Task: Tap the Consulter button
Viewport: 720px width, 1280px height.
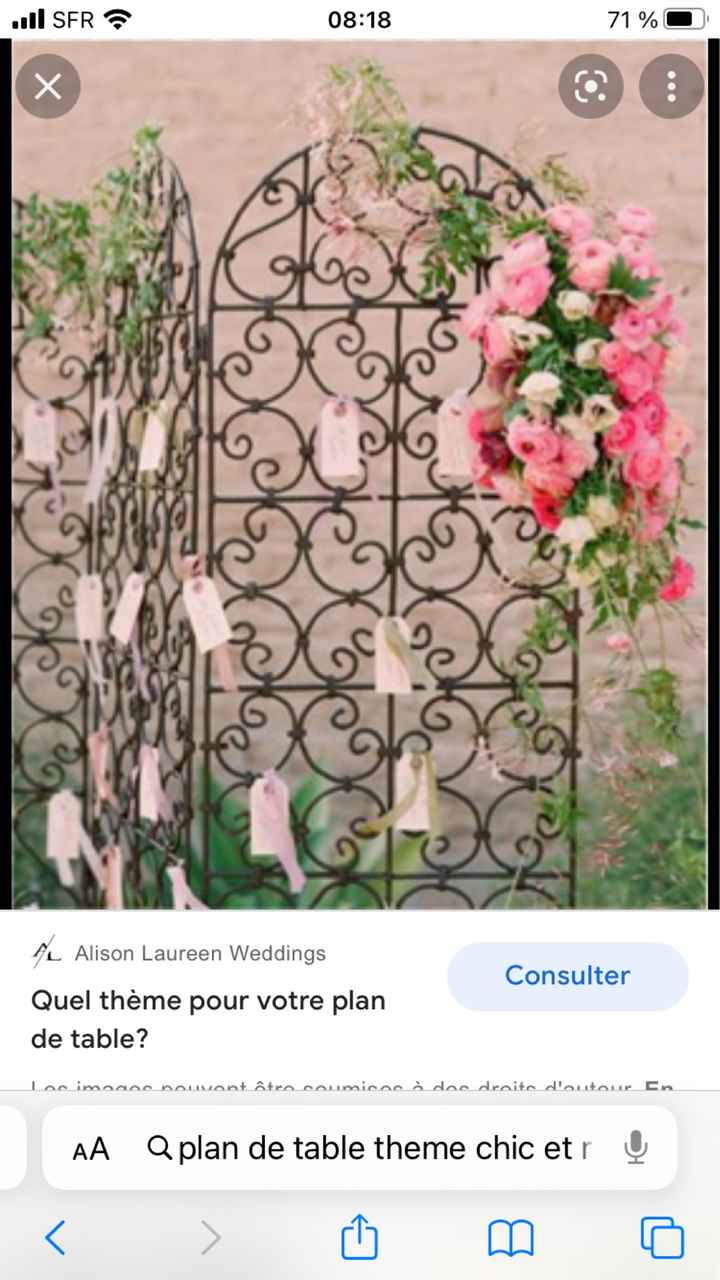Action: tap(567, 976)
